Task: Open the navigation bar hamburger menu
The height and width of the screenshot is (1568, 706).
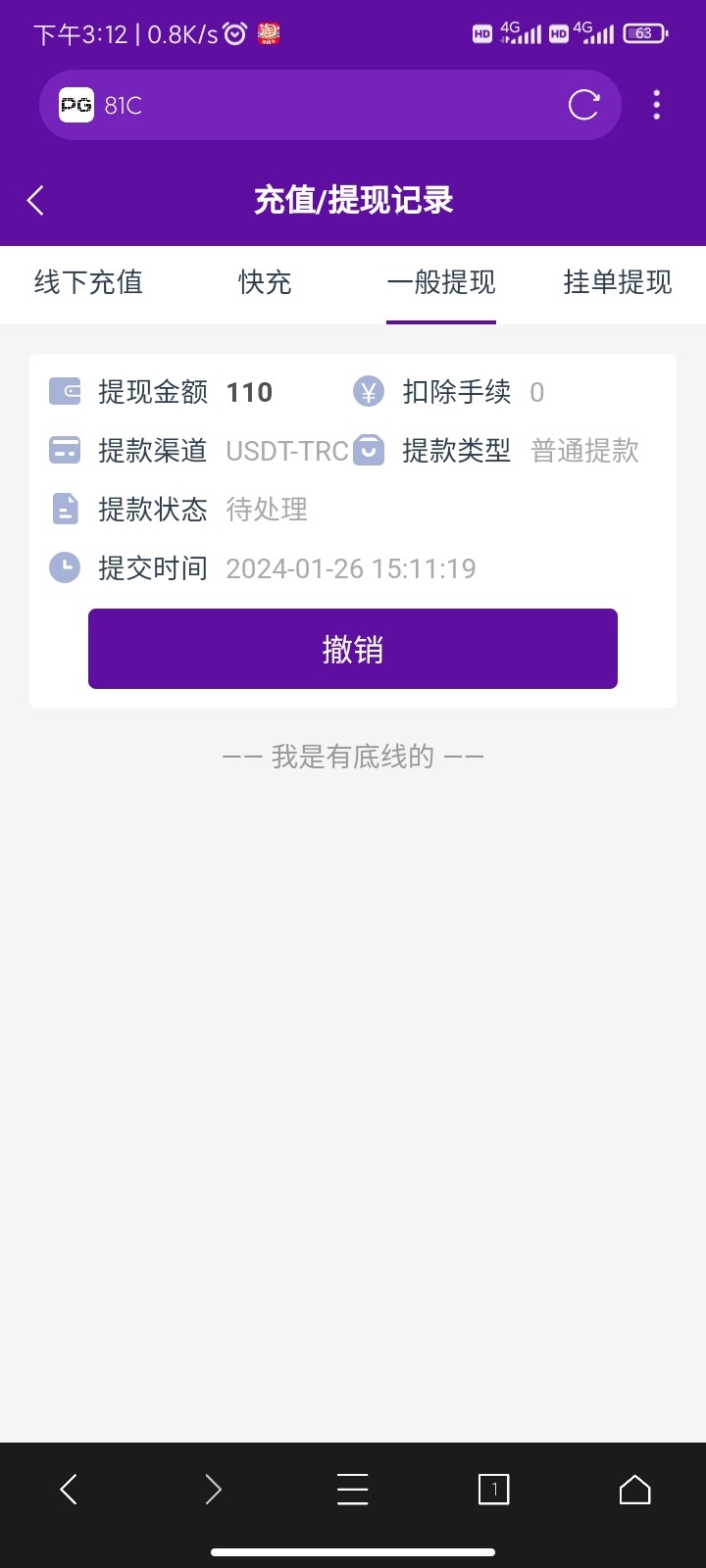Action: click(x=353, y=1489)
